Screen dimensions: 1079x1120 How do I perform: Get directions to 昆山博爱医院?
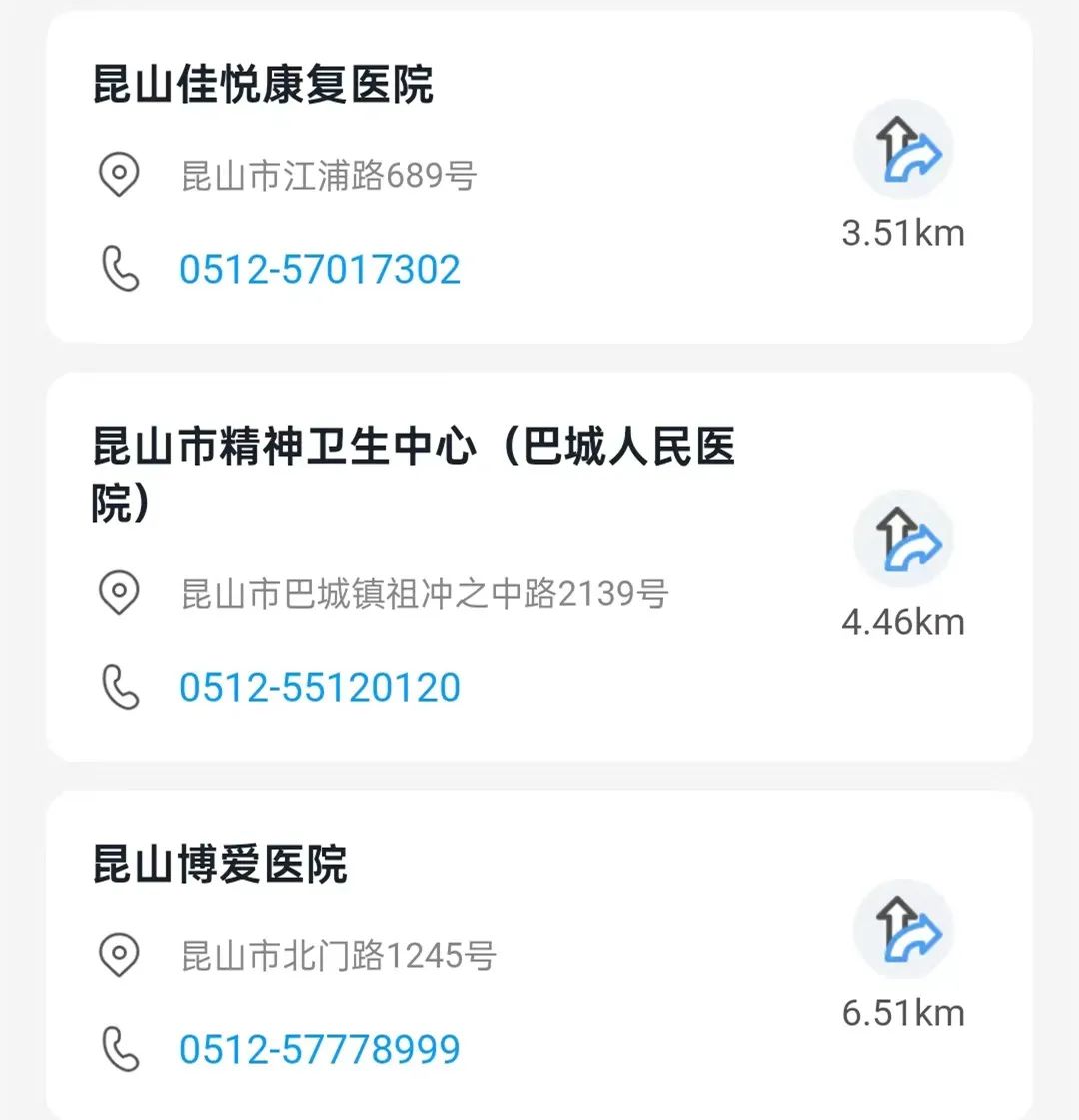click(903, 931)
